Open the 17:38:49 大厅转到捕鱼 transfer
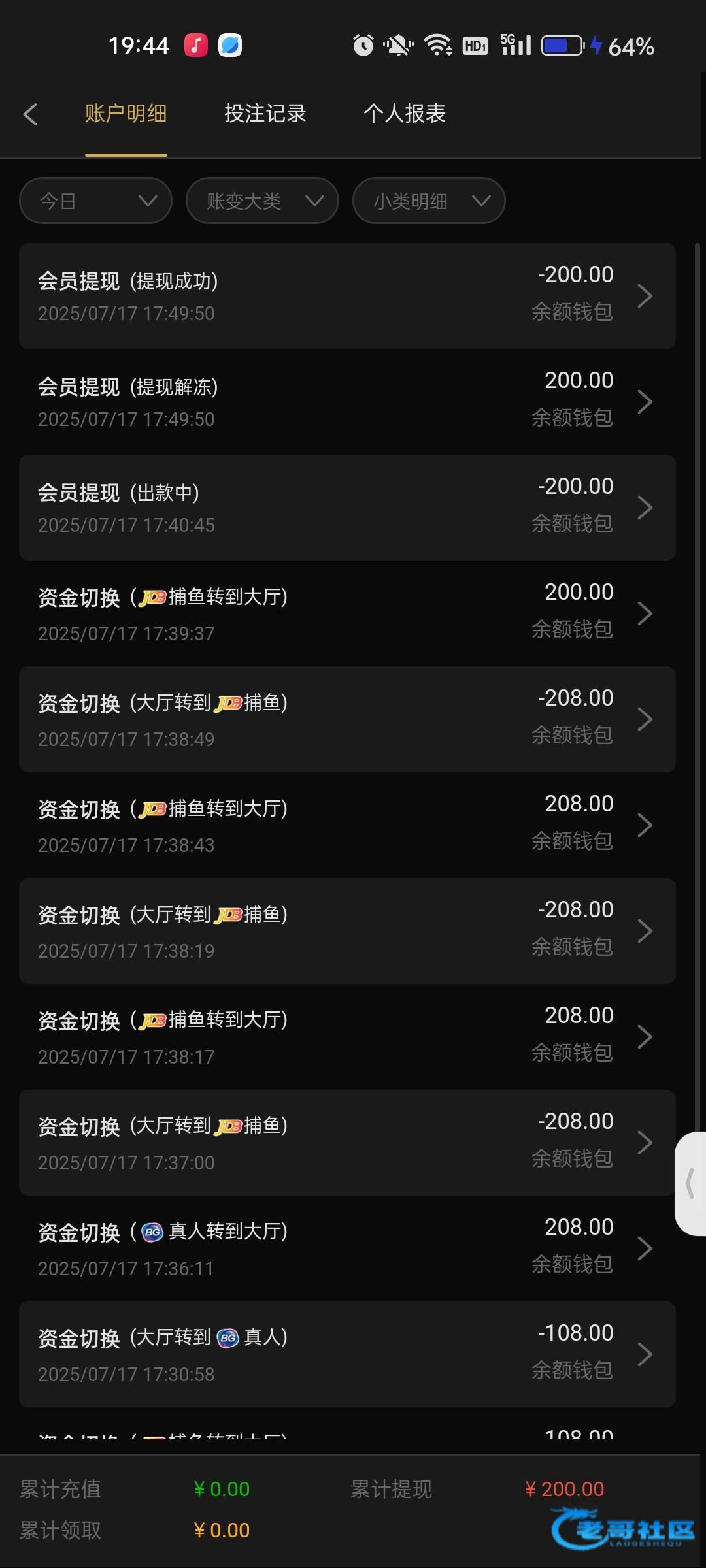This screenshot has width=706, height=1568. pyautogui.click(x=346, y=719)
